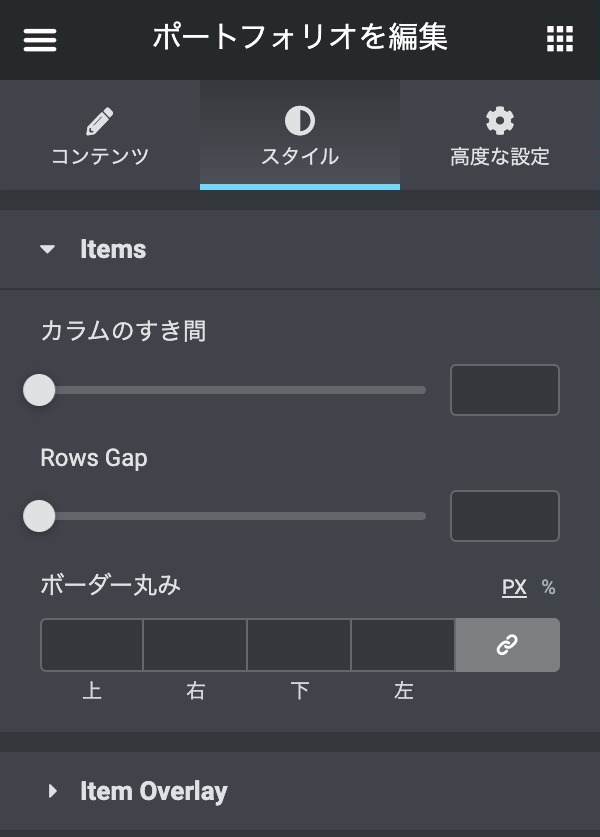The image size is (600, 837).
Task: Switch to the コンテンツ tab
Action: [x=100, y=137]
